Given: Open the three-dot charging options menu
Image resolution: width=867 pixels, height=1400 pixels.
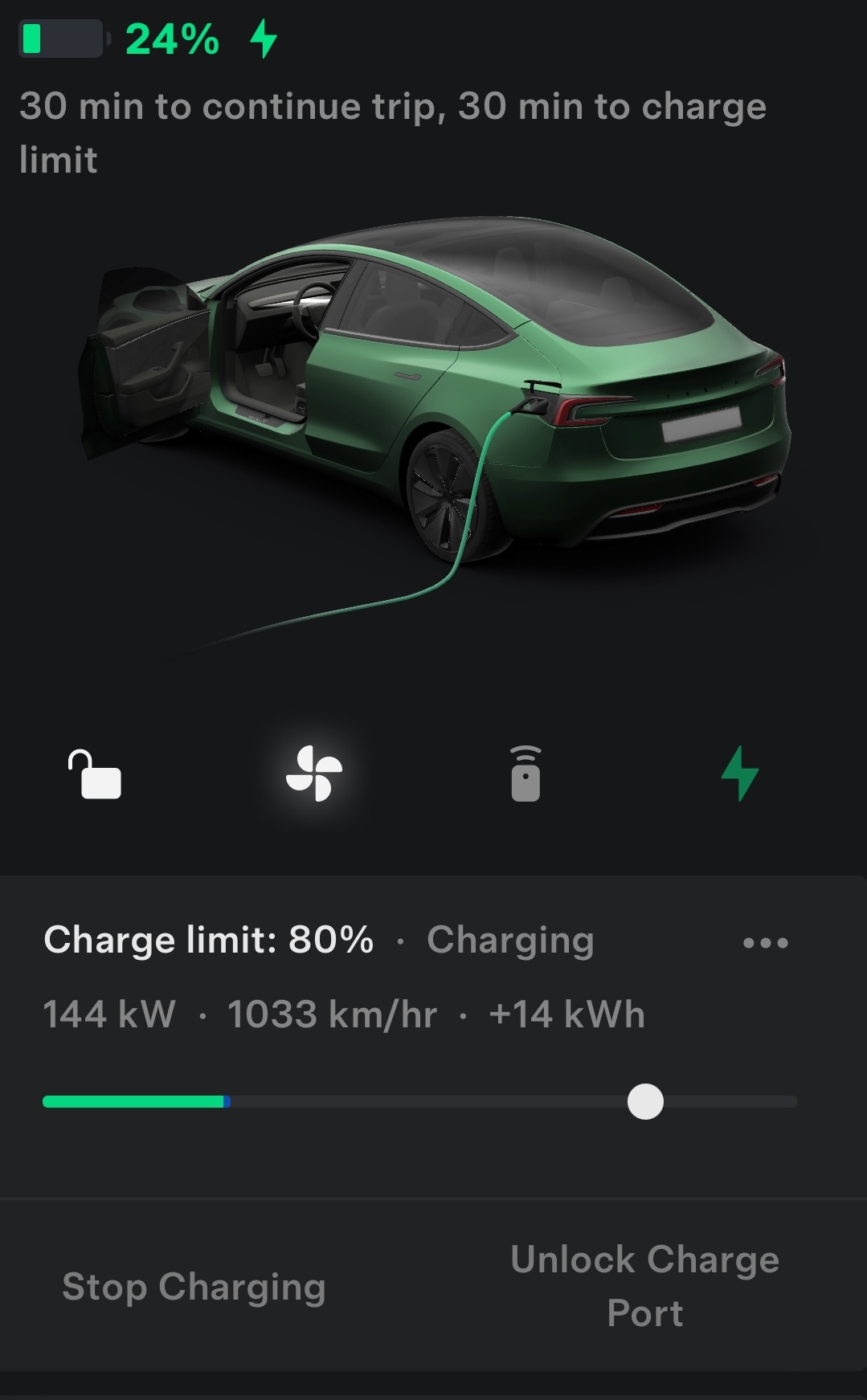Looking at the screenshot, I should 765,942.
